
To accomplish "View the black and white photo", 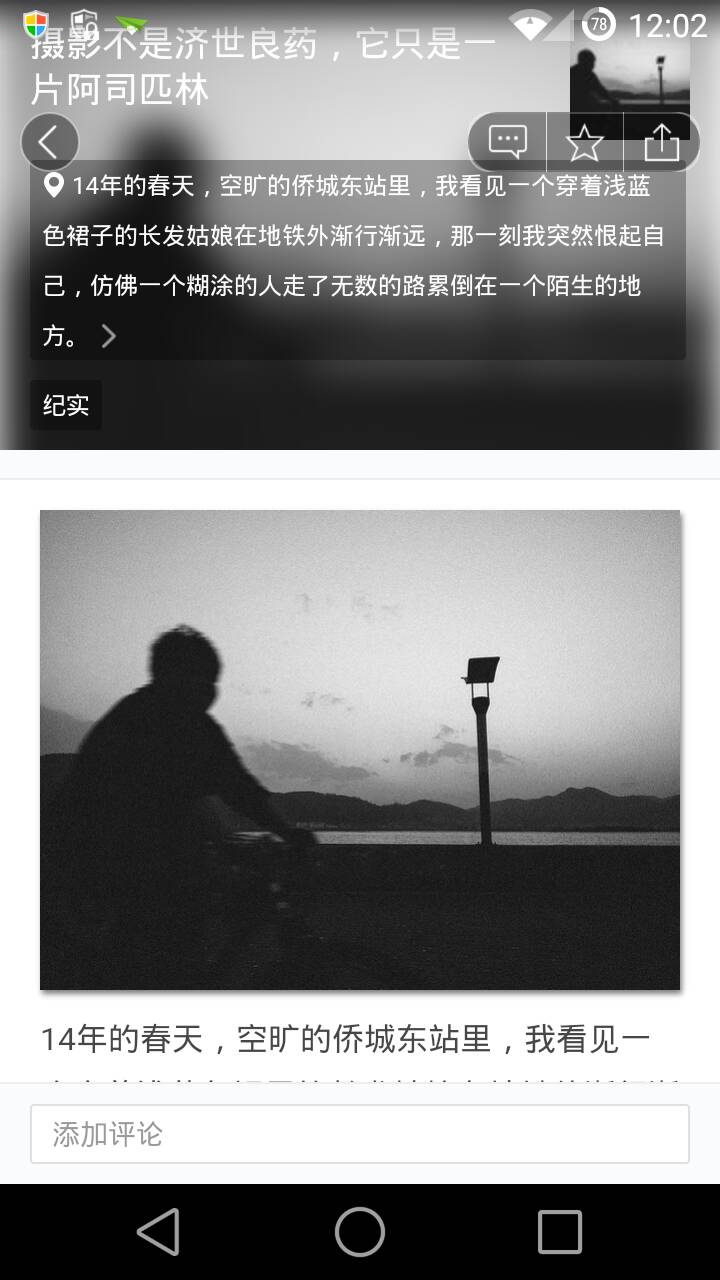I will point(360,750).
